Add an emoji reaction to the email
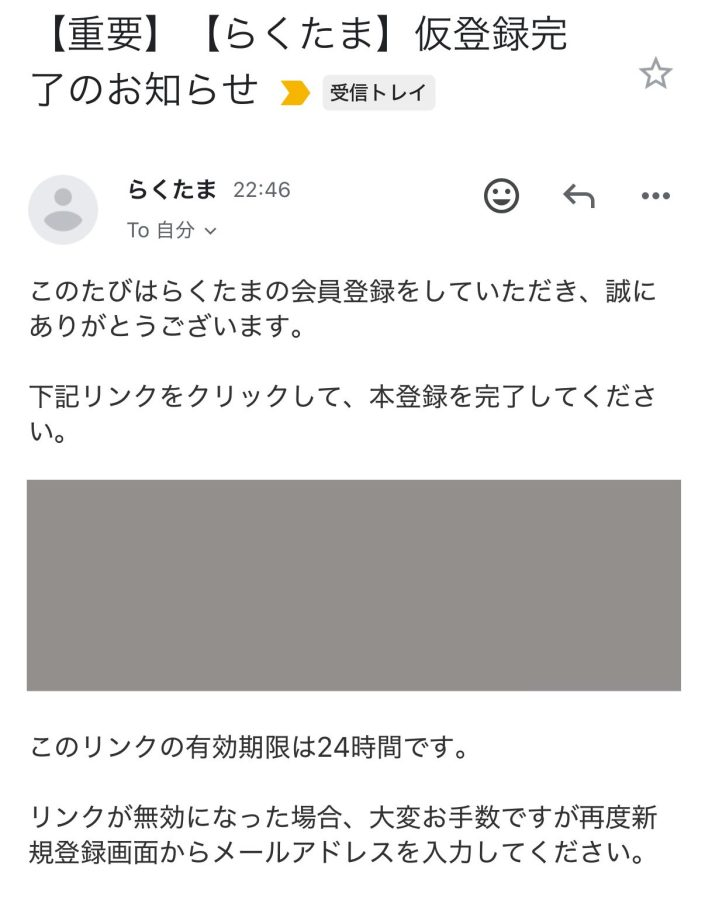705x900 pixels. pyautogui.click(x=501, y=195)
